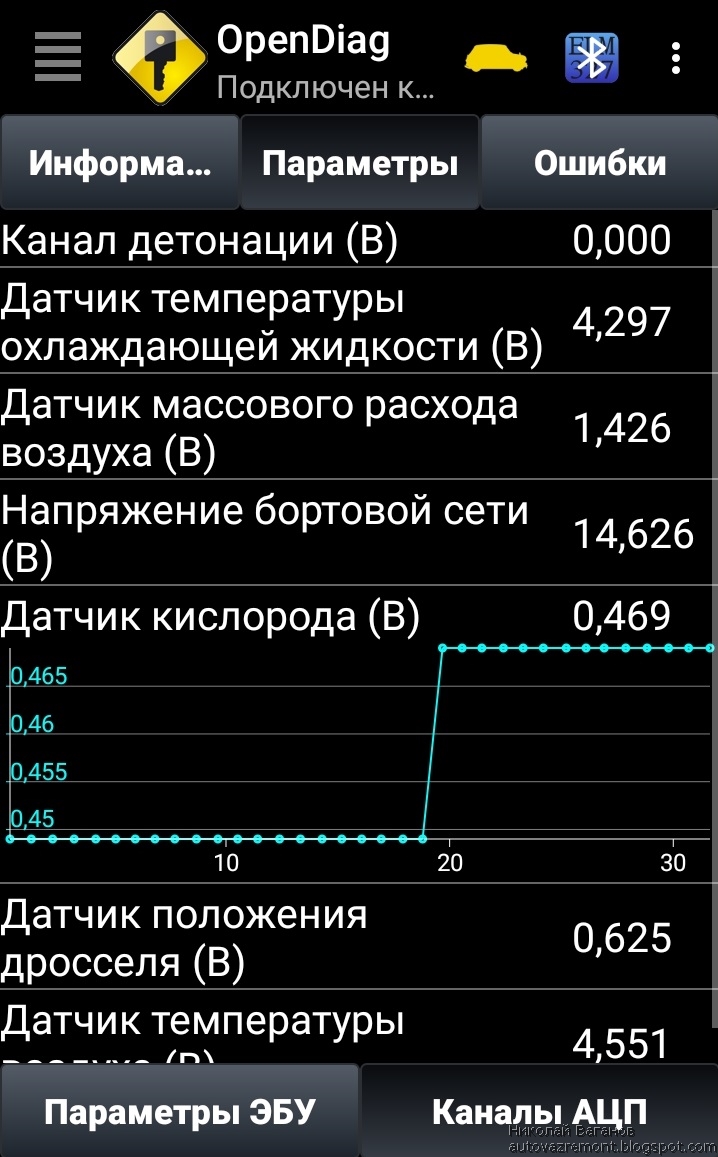Expand Датчик положения дросселя row

[x=358, y=938]
